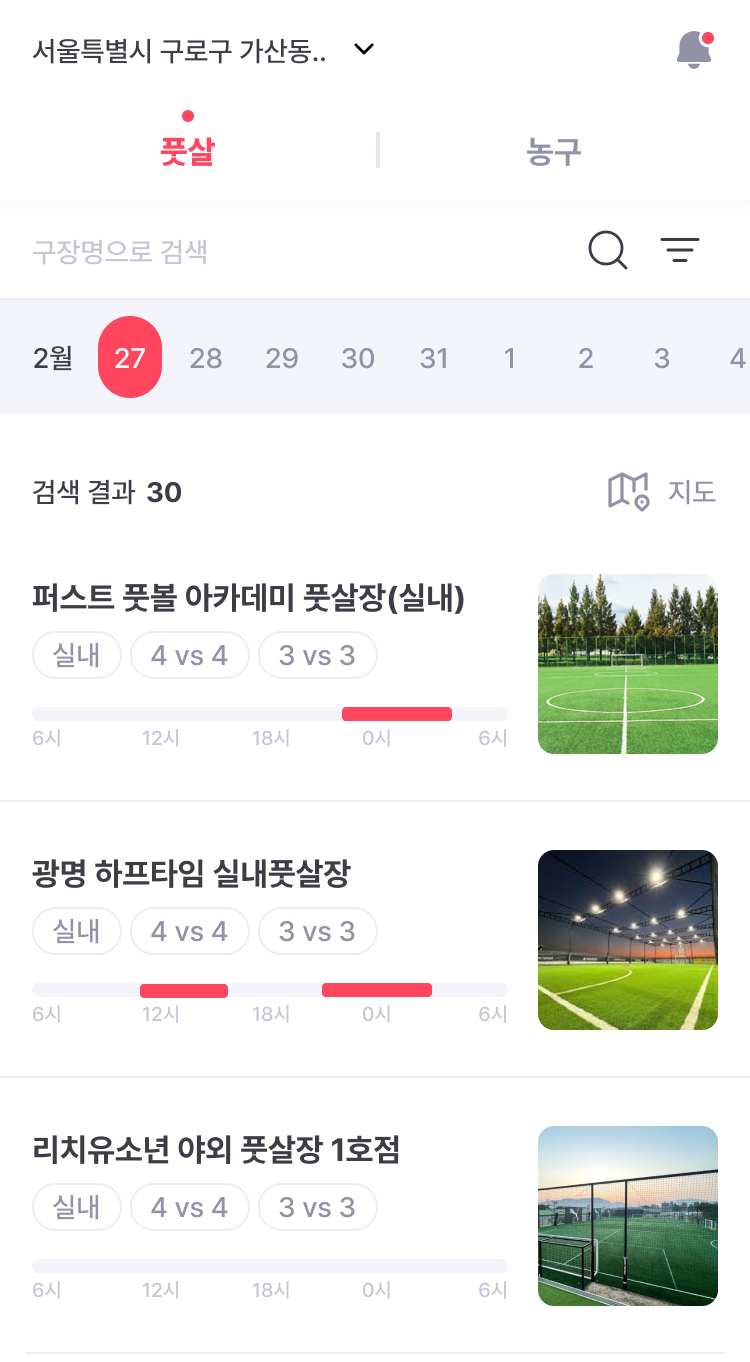Open 퍼스트 풋볼 아카데미 풋살장(실내) listing
The image size is (750, 1362).
pos(375,664)
